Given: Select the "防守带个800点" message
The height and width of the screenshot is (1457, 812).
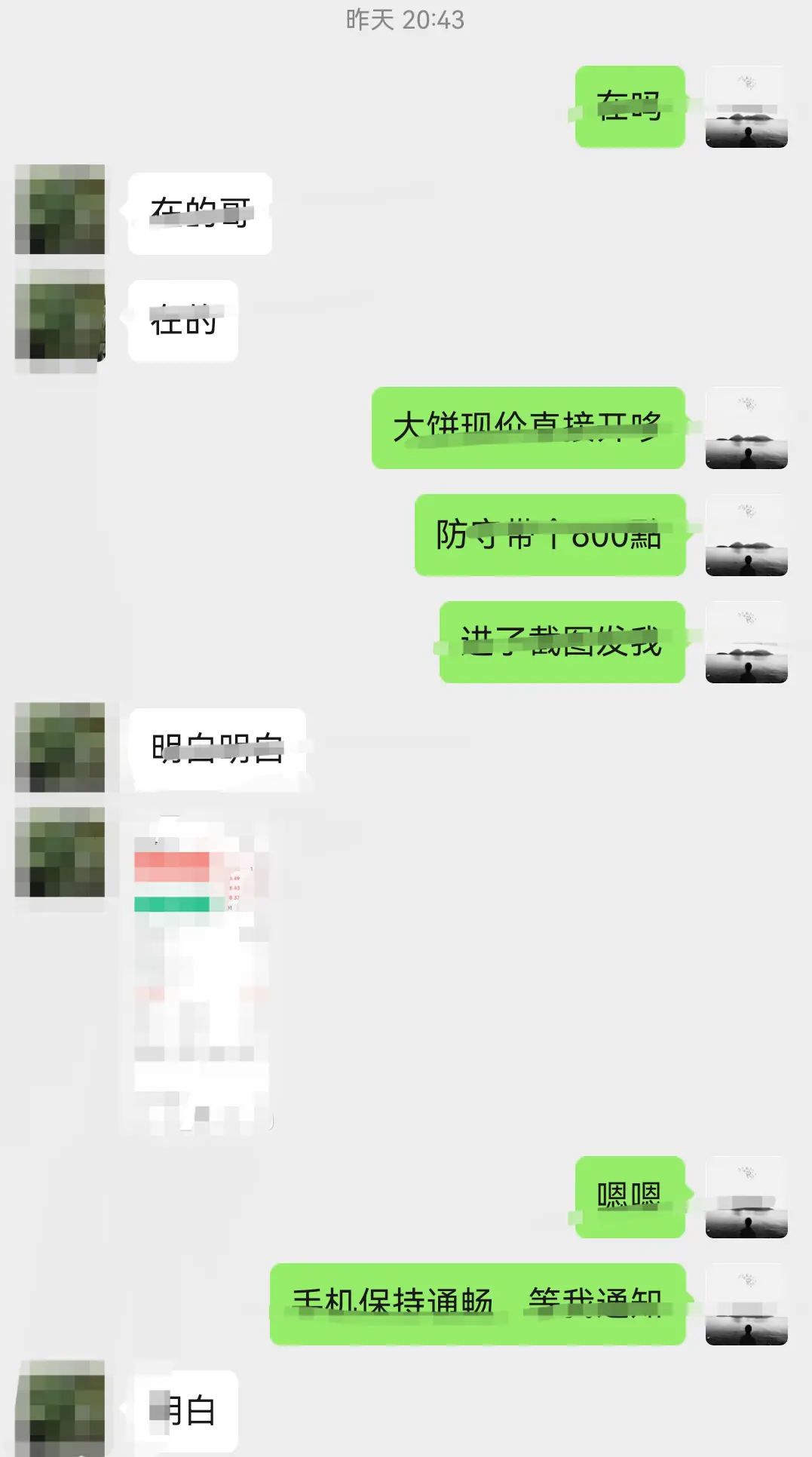Looking at the screenshot, I should (549, 537).
